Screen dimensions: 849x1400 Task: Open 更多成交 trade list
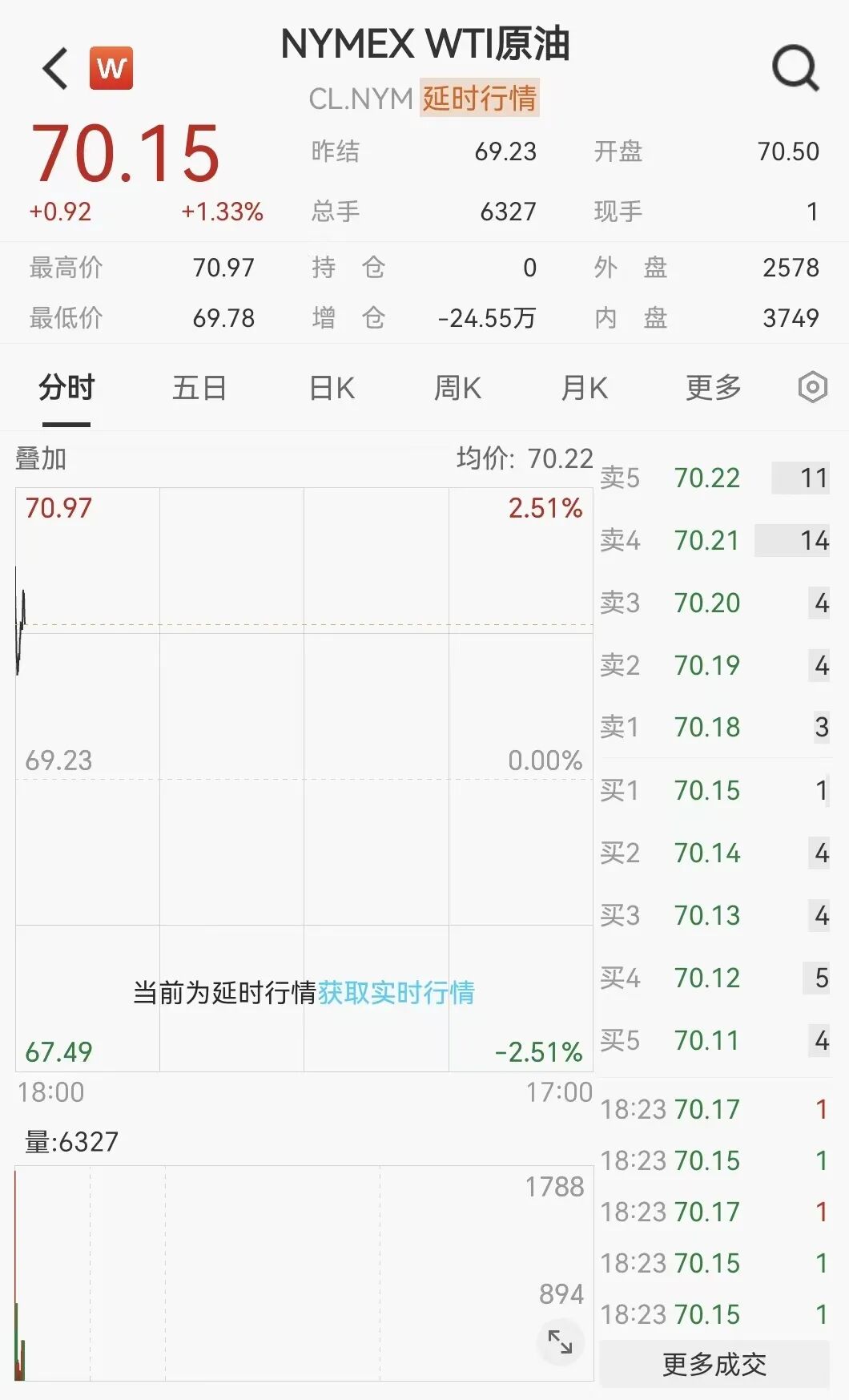click(x=714, y=1364)
